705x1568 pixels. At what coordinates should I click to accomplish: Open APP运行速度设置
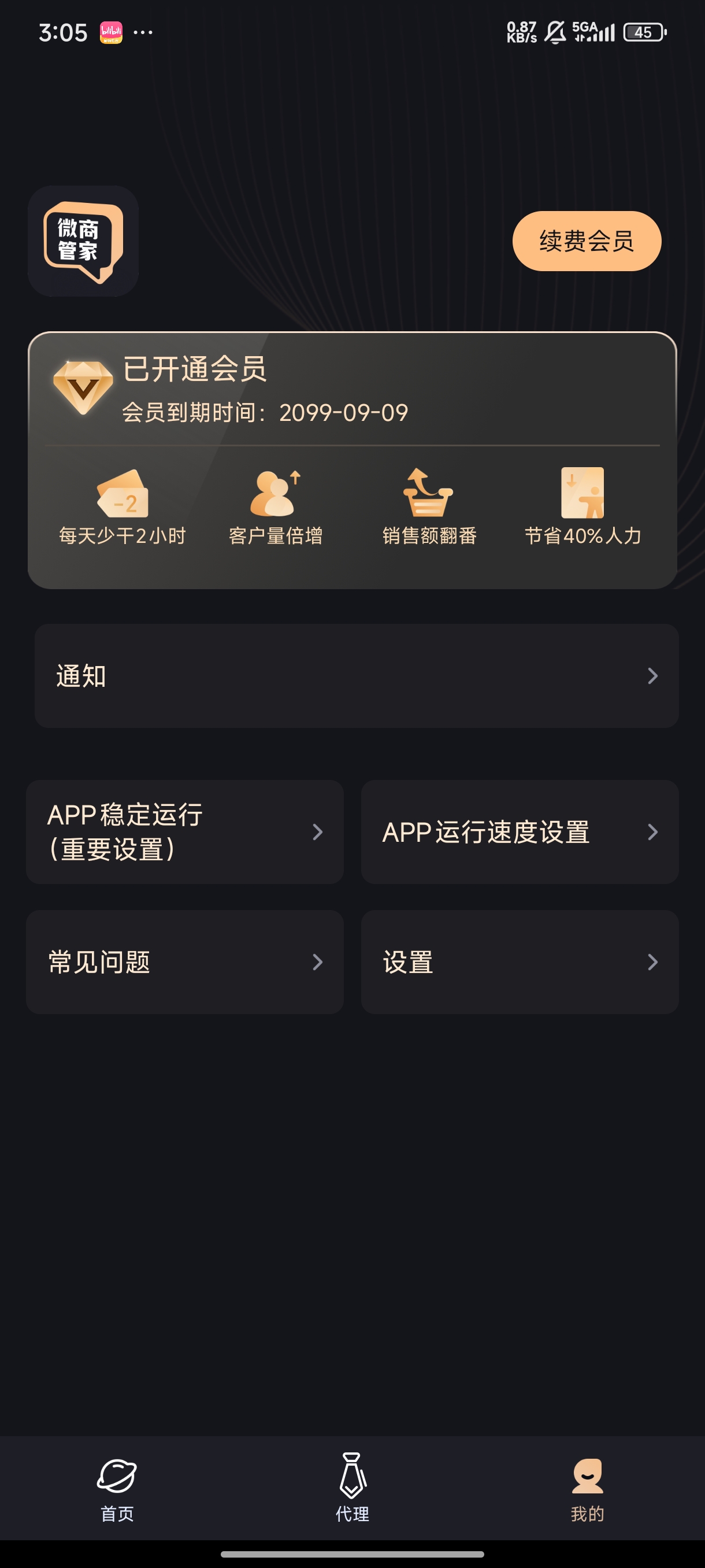coord(520,832)
